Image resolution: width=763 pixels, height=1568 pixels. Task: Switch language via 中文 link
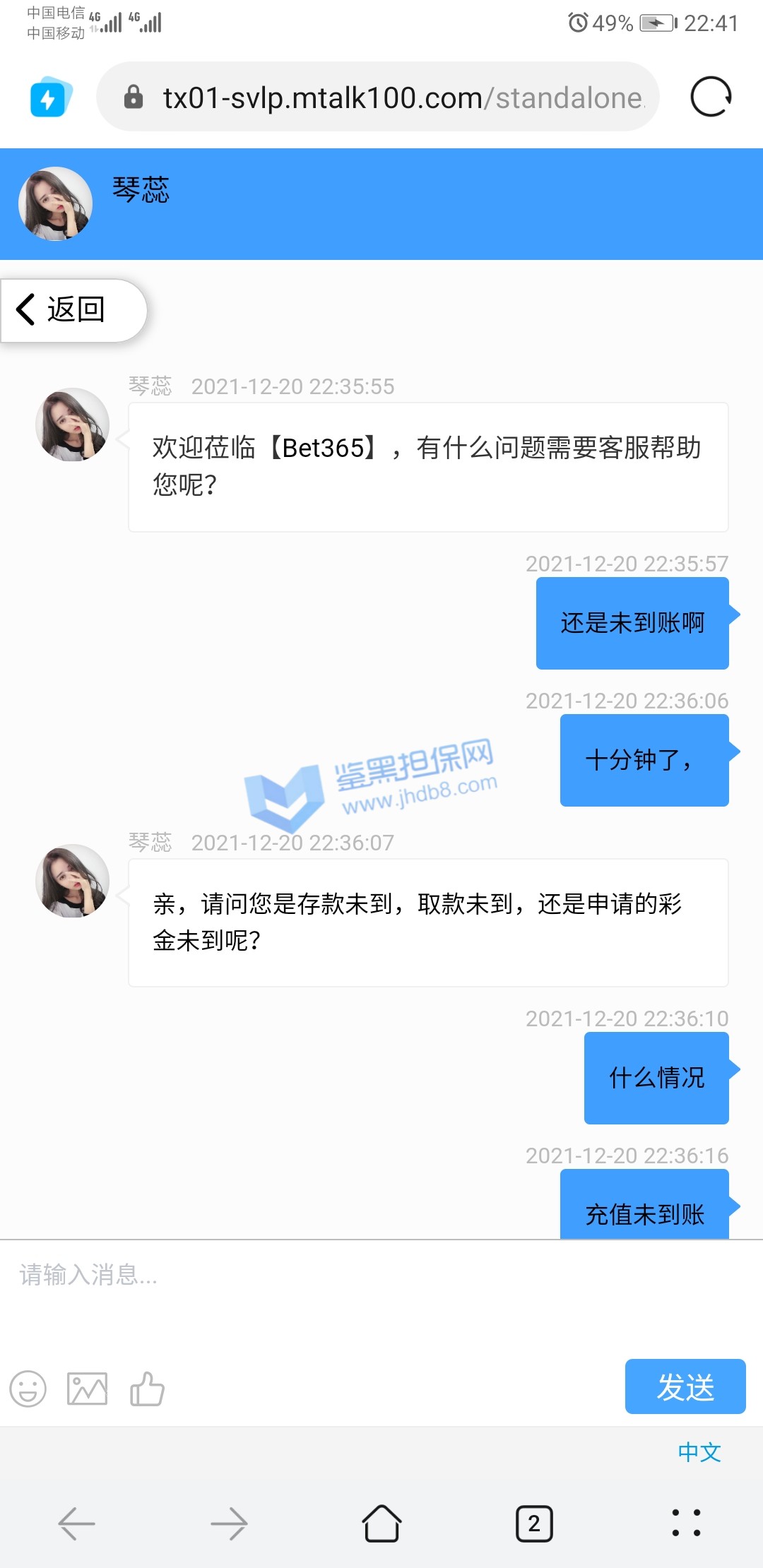(699, 1452)
